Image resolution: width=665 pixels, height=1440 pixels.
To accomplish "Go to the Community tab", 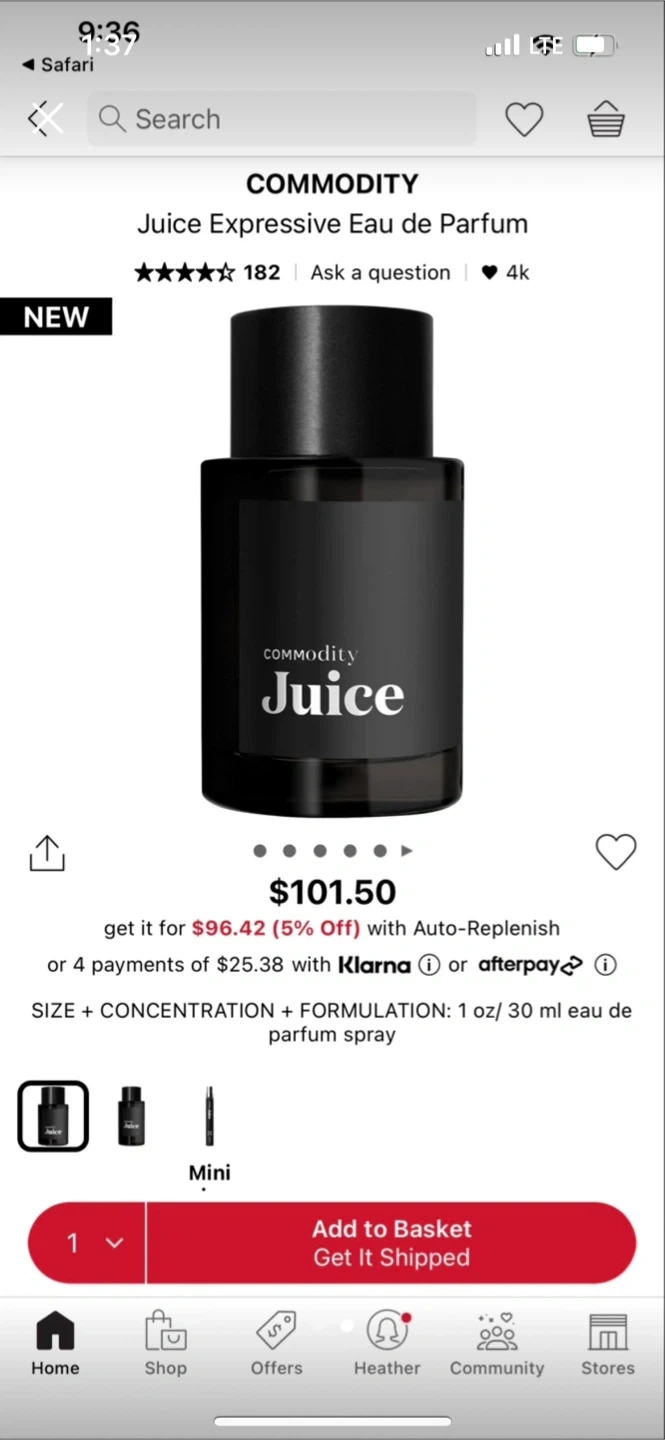I will 497,1345.
